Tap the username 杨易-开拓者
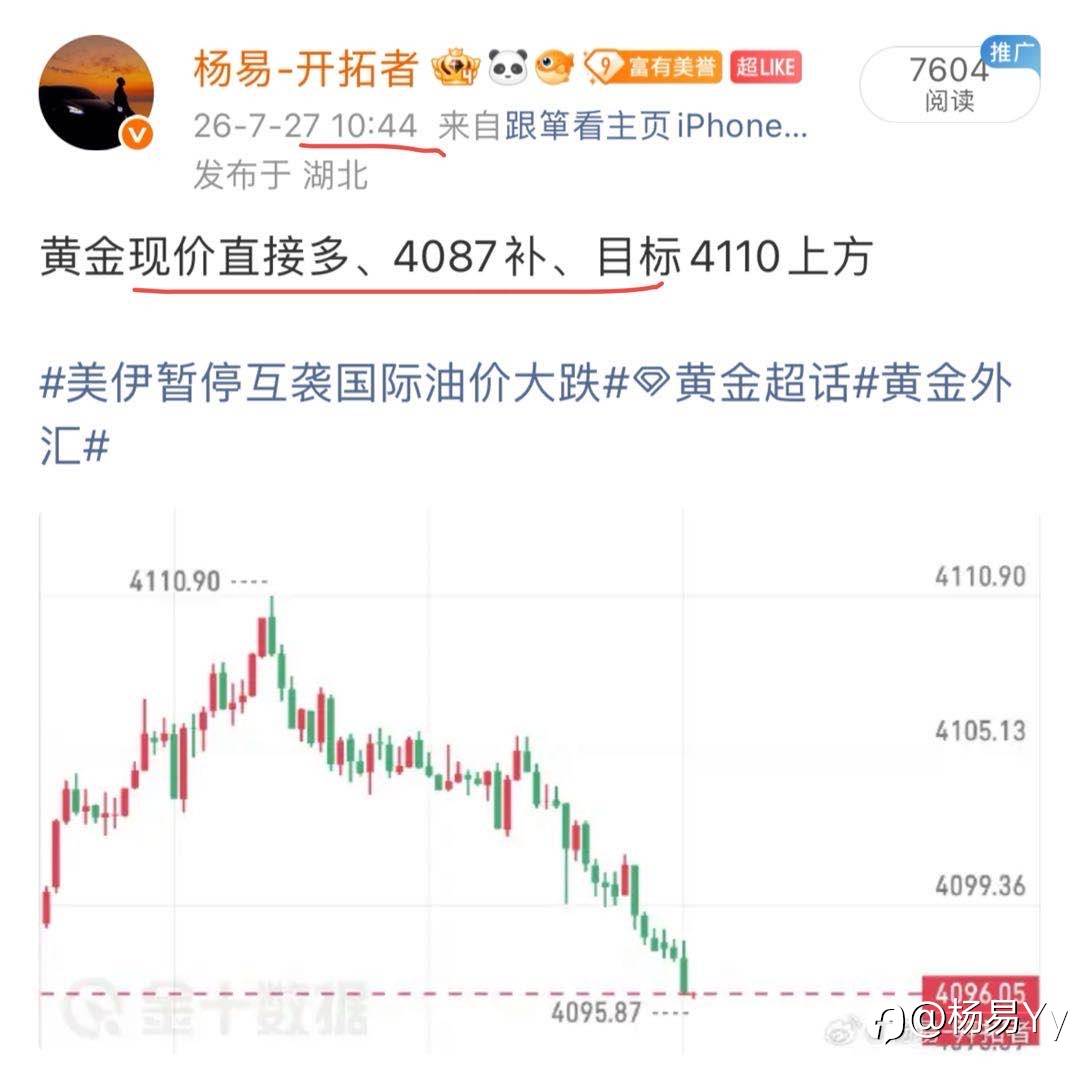 point(306,68)
